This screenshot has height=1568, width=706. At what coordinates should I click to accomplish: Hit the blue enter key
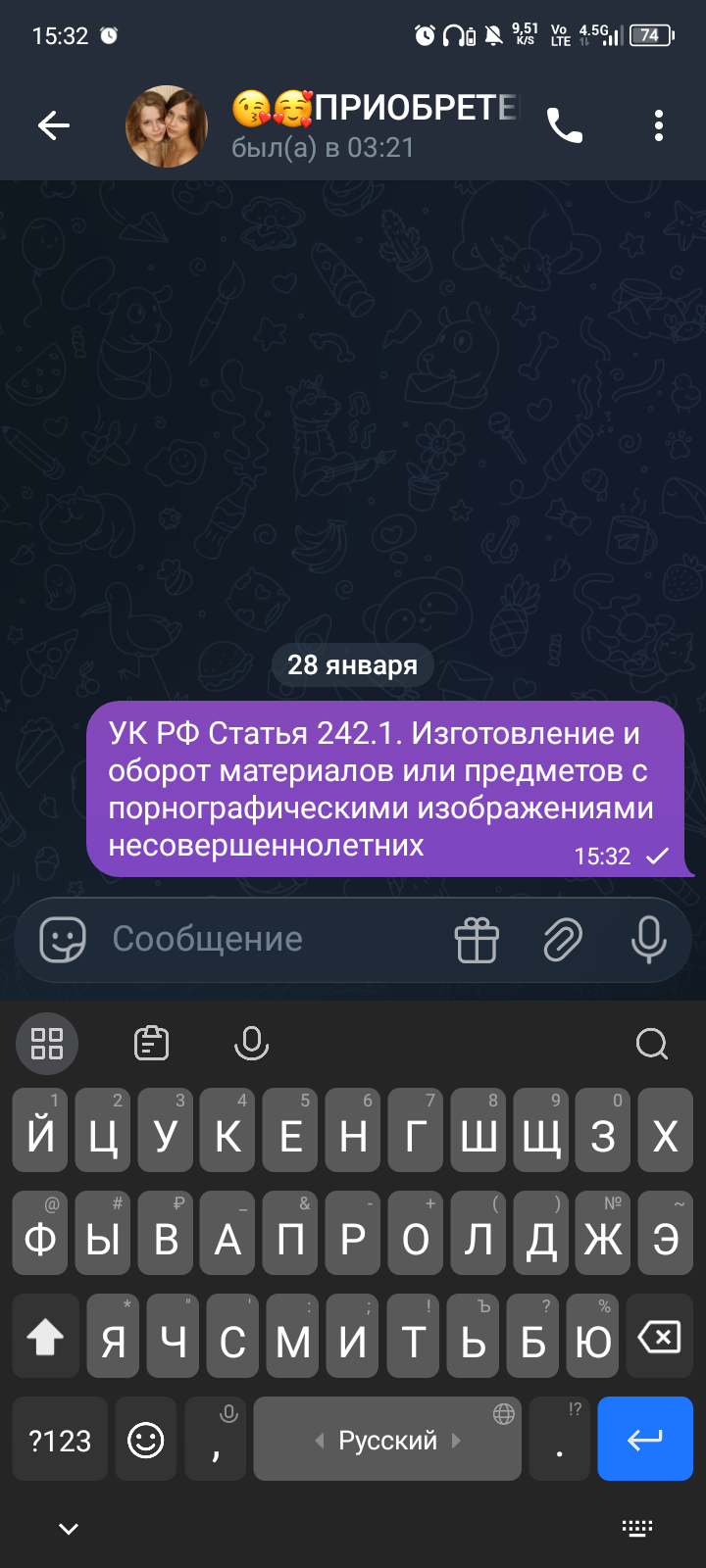(x=644, y=1439)
